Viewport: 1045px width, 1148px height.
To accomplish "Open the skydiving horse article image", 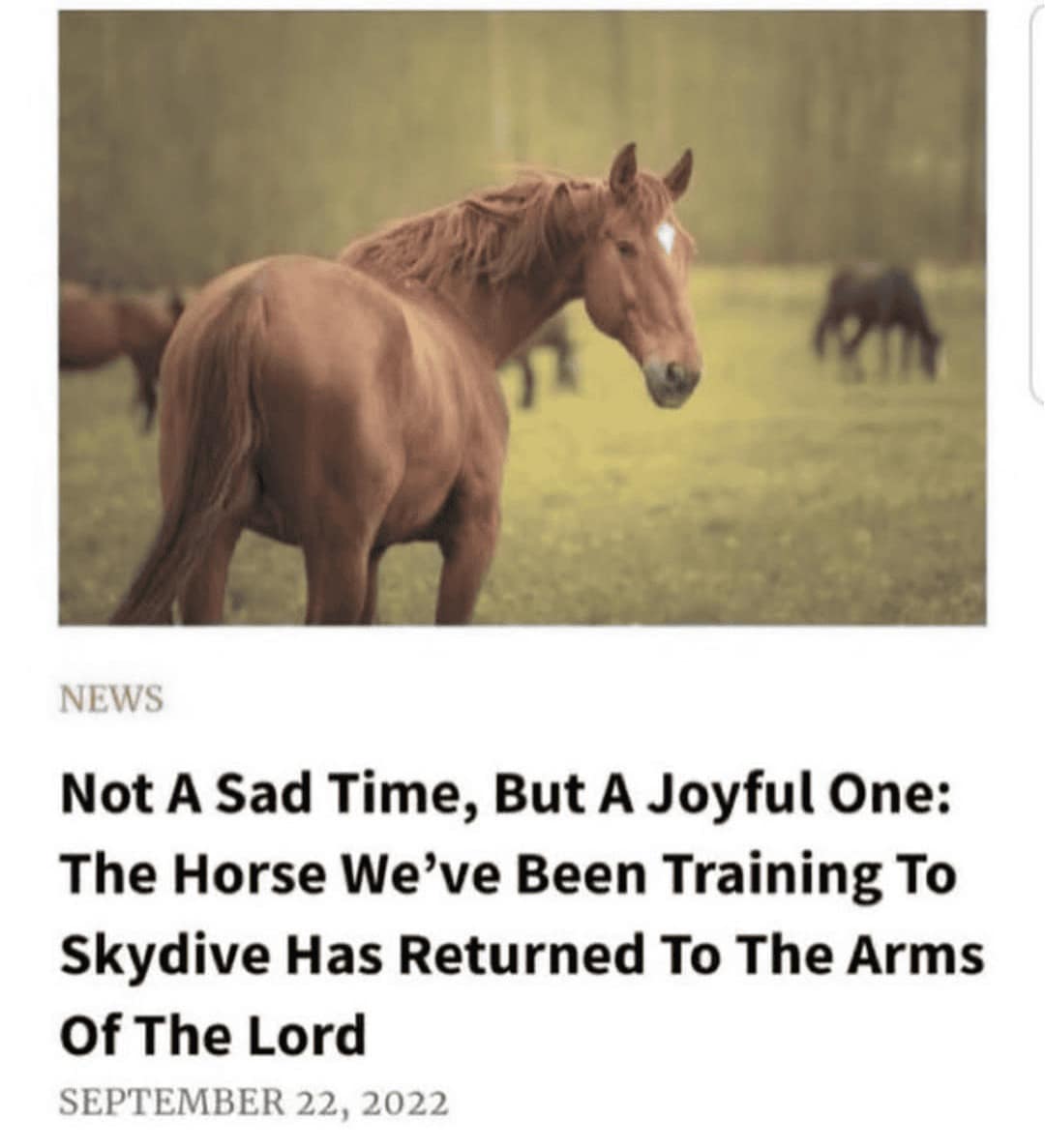I will click(522, 319).
